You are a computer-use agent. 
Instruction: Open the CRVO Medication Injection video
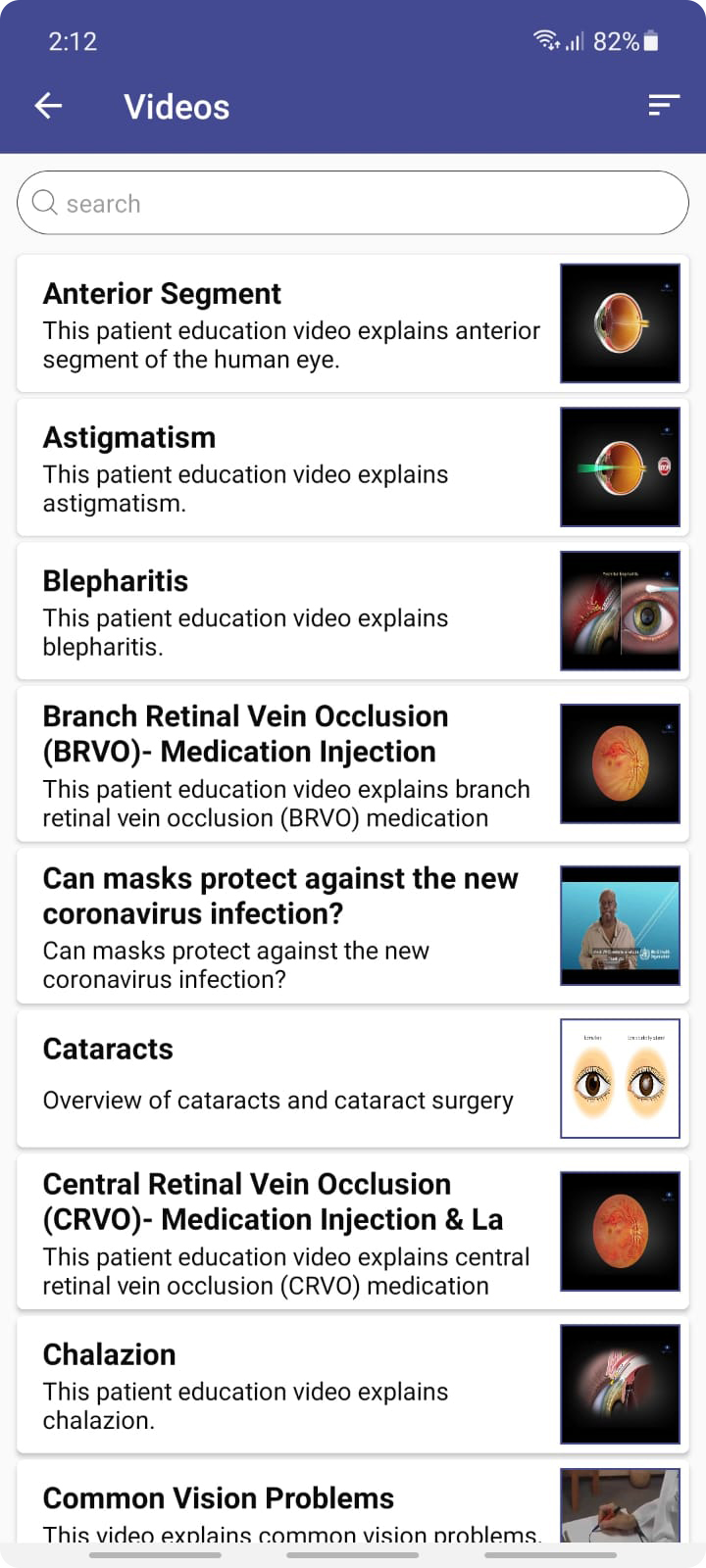coord(353,1232)
